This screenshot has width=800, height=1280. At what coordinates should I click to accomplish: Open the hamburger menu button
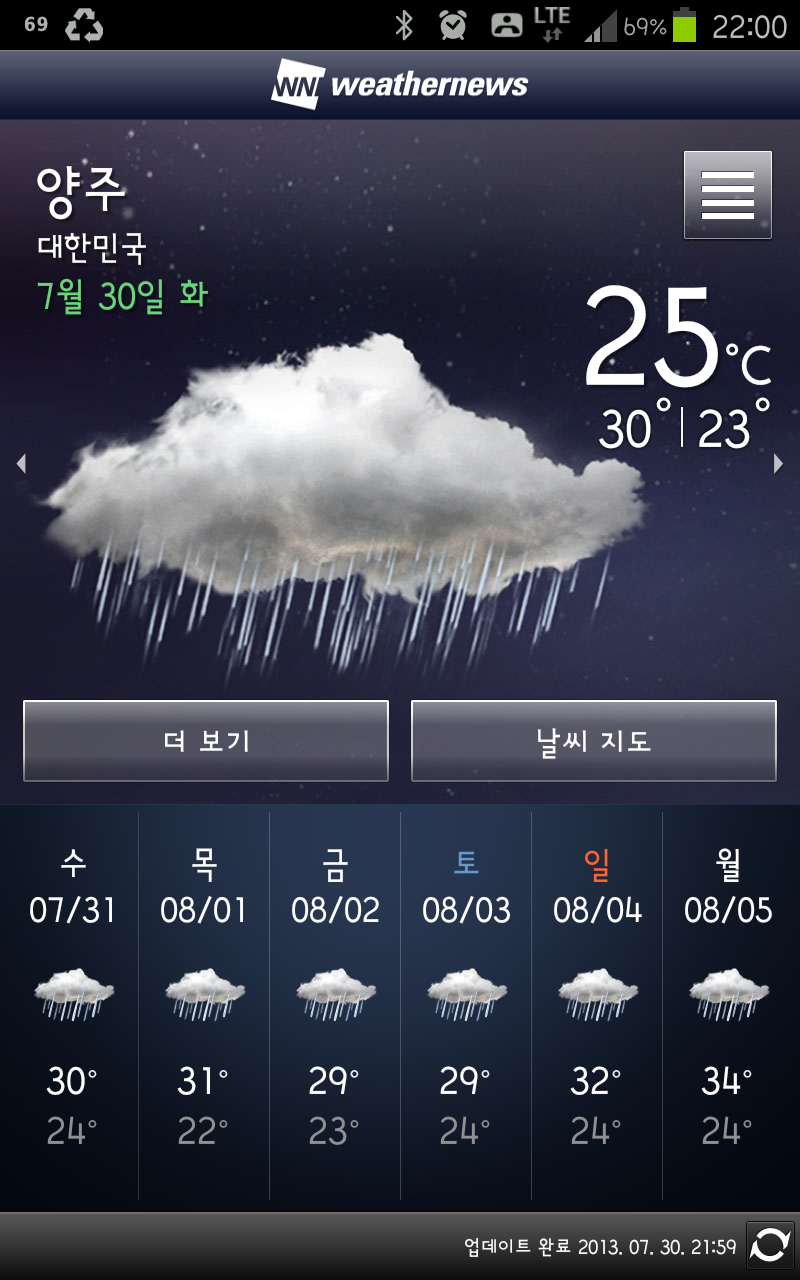(x=727, y=195)
